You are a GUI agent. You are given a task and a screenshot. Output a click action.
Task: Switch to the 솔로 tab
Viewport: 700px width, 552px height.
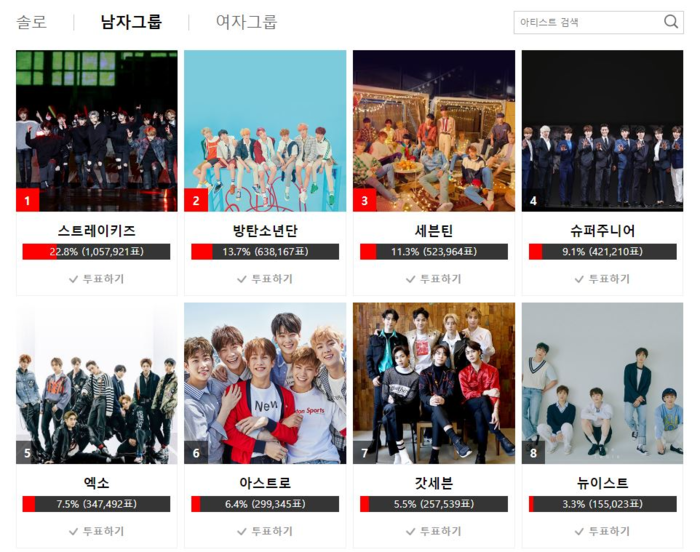click(x=31, y=22)
